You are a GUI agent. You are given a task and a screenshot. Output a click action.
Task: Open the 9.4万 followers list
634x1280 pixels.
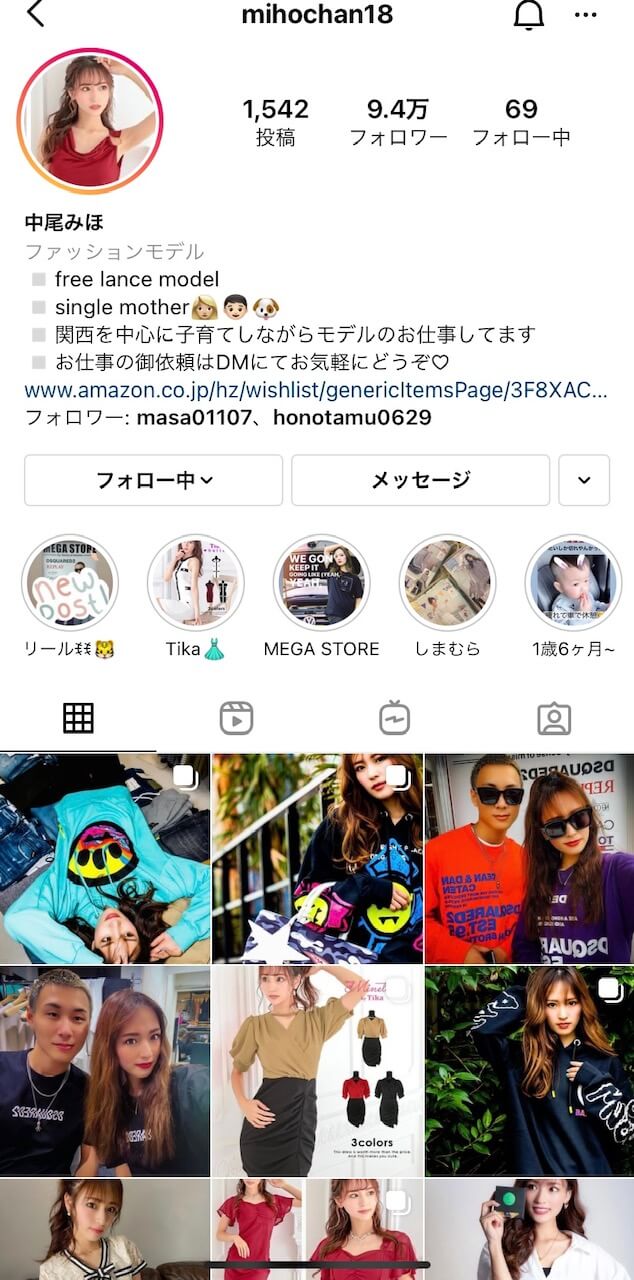pyautogui.click(x=398, y=122)
